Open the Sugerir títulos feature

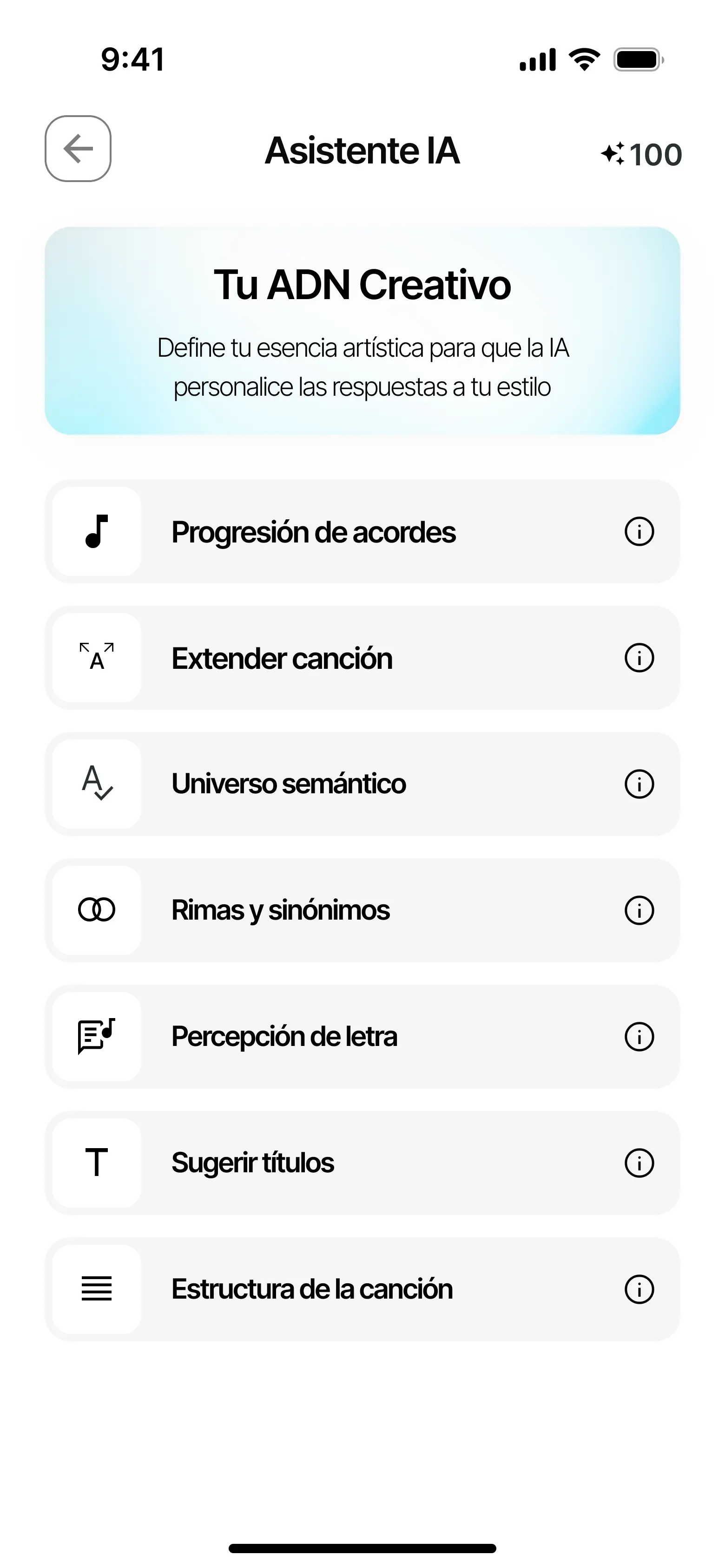pyautogui.click(x=362, y=1162)
